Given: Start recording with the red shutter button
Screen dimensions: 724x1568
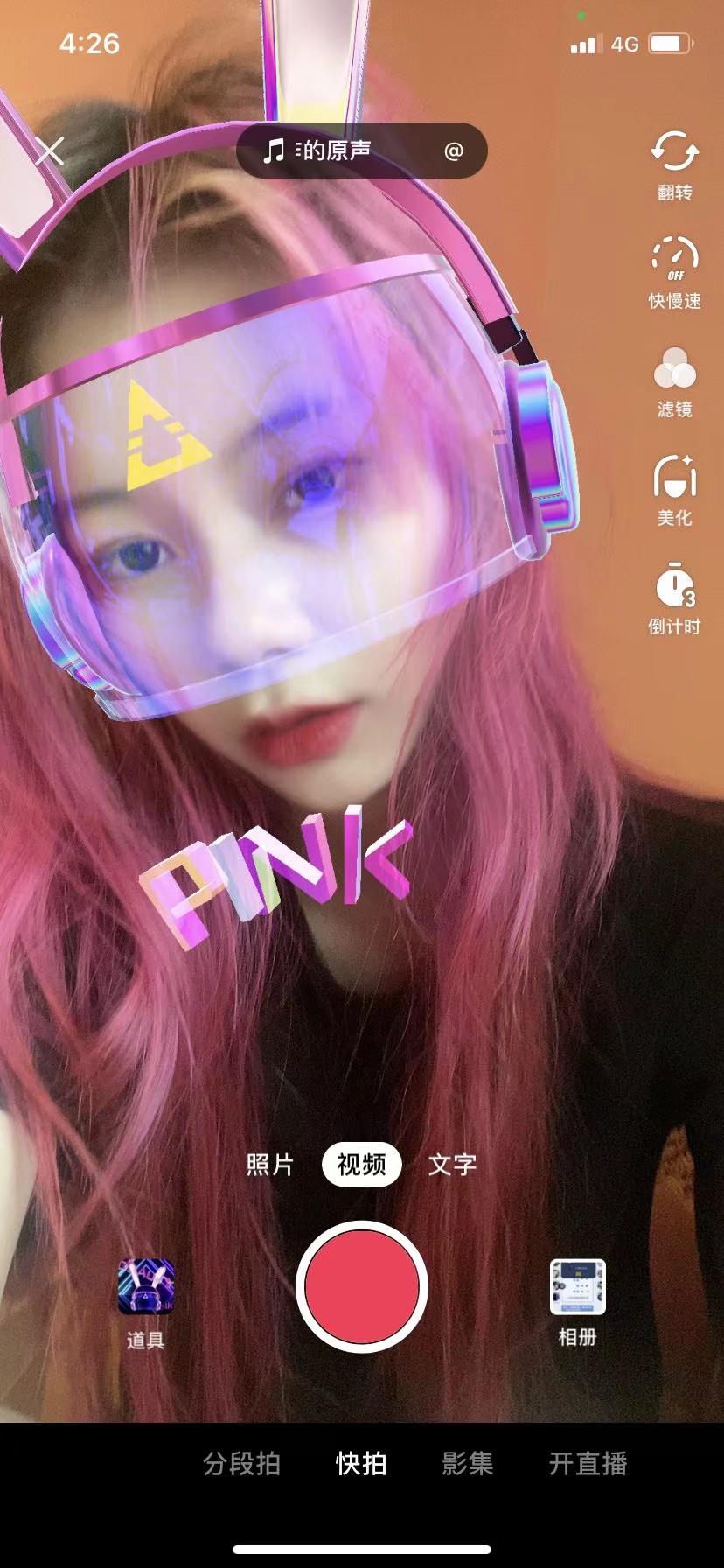Looking at the screenshot, I should pyautogui.click(x=361, y=1286).
